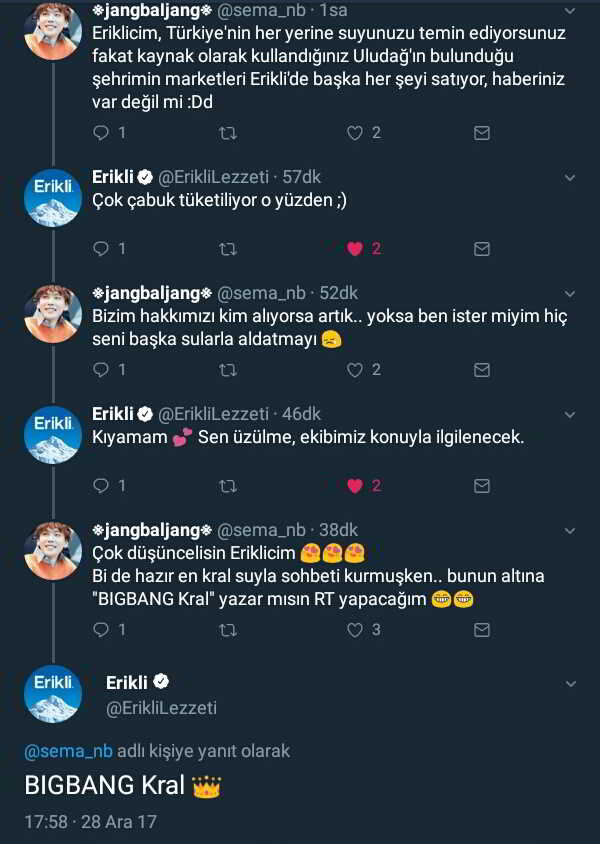Open the @sema_nb mention link
This screenshot has height=844, width=600.
(69, 750)
